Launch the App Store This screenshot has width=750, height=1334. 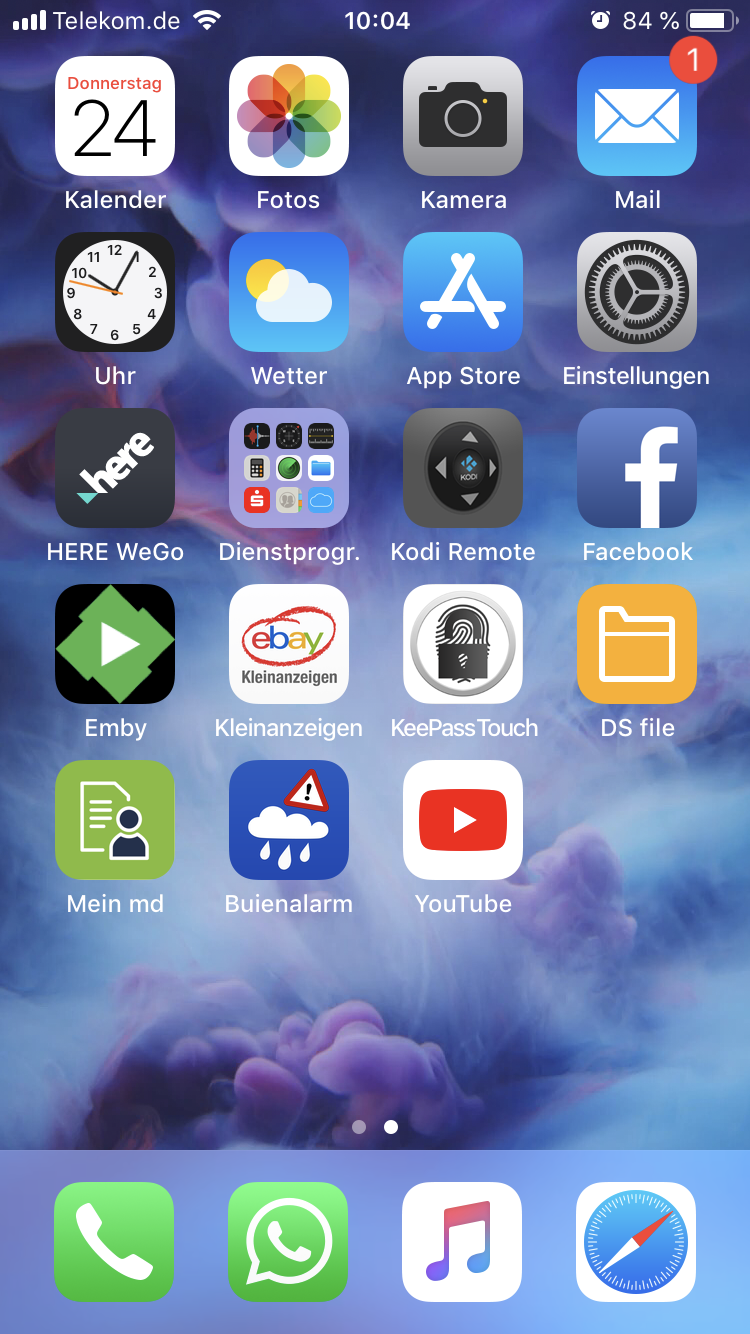[x=463, y=292]
